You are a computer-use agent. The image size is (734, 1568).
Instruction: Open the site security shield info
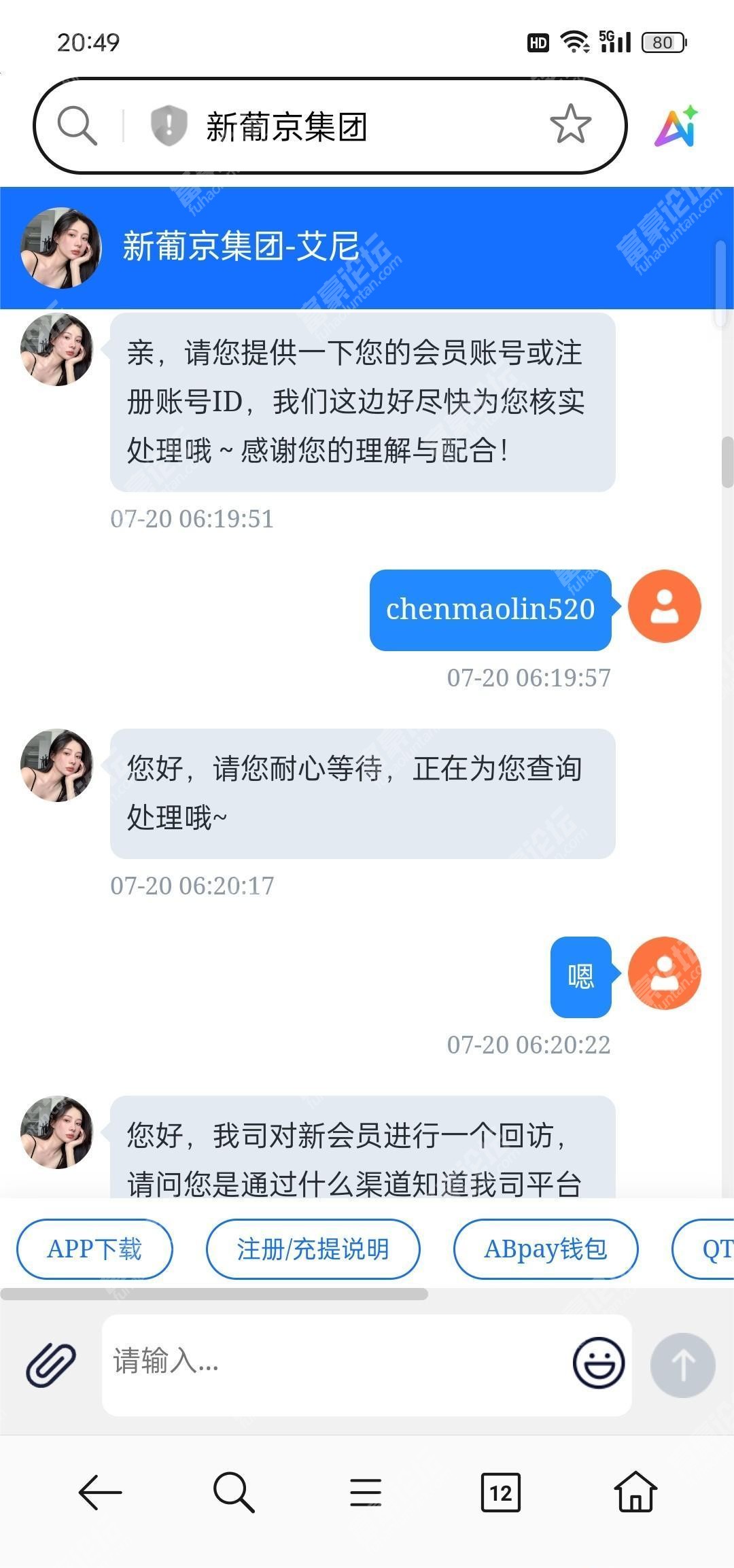tap(168, 126)
